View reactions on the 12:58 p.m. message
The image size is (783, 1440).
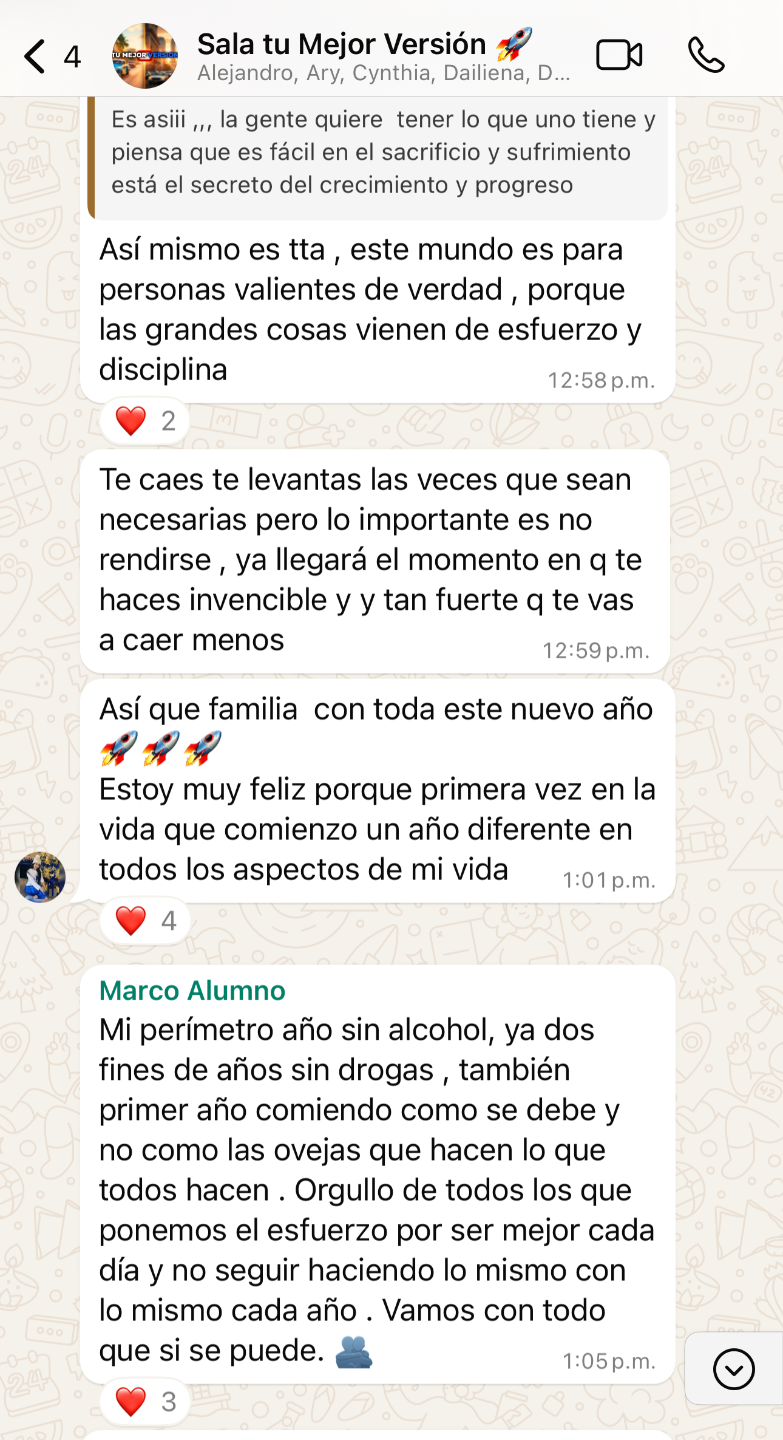point(145,421)
